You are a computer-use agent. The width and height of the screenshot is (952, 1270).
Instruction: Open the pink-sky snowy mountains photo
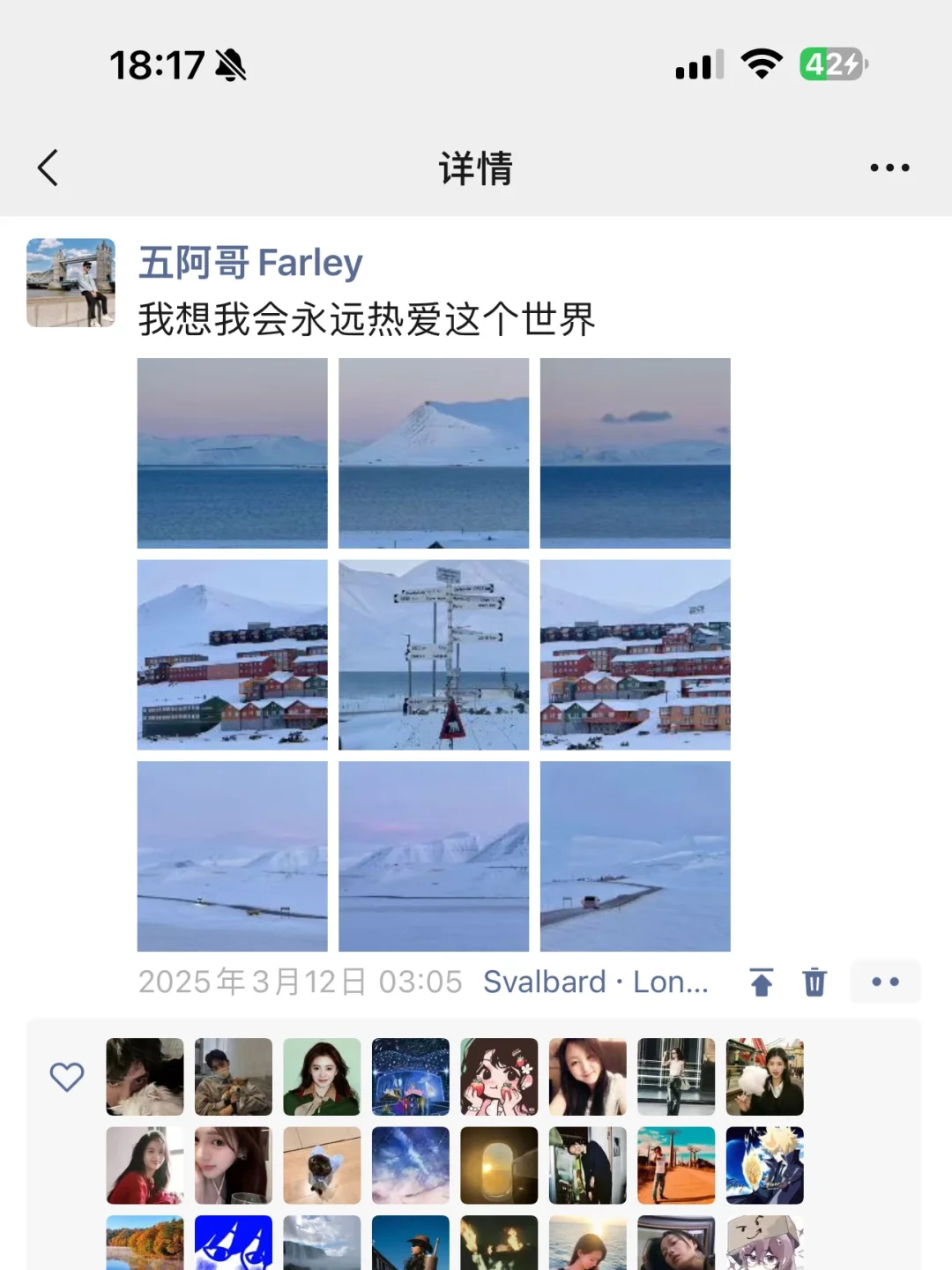(434, 855)
